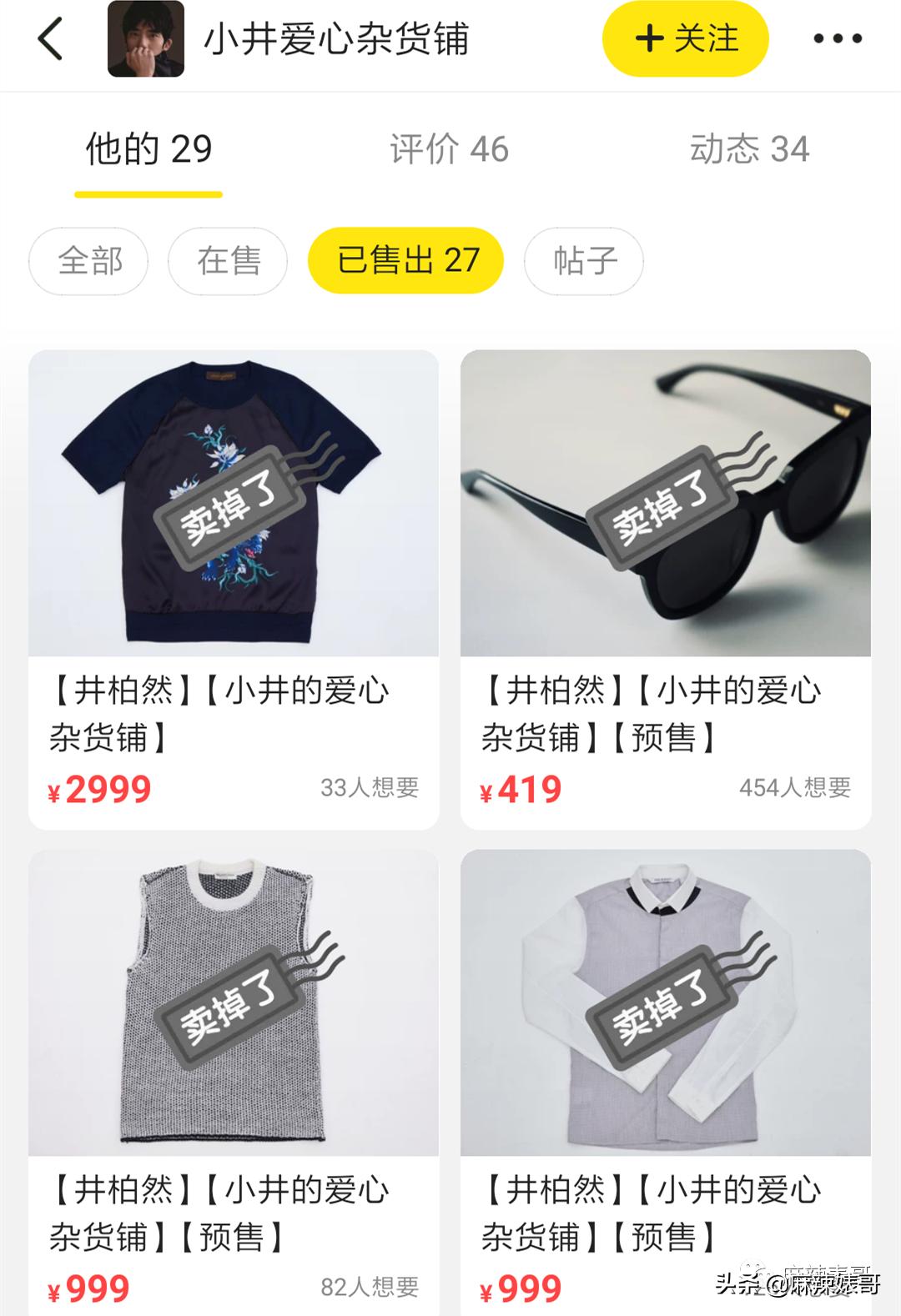
Task: Select the 他的 29 tab
Action: [x=148, y=150]
